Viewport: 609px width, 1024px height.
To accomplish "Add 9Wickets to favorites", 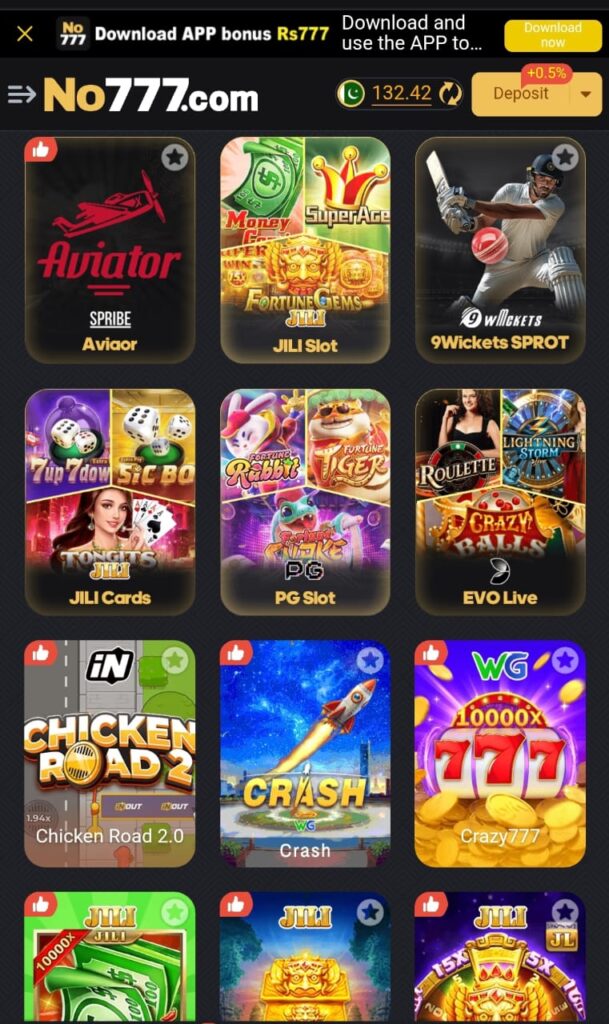I will click(x=565, y=157).
